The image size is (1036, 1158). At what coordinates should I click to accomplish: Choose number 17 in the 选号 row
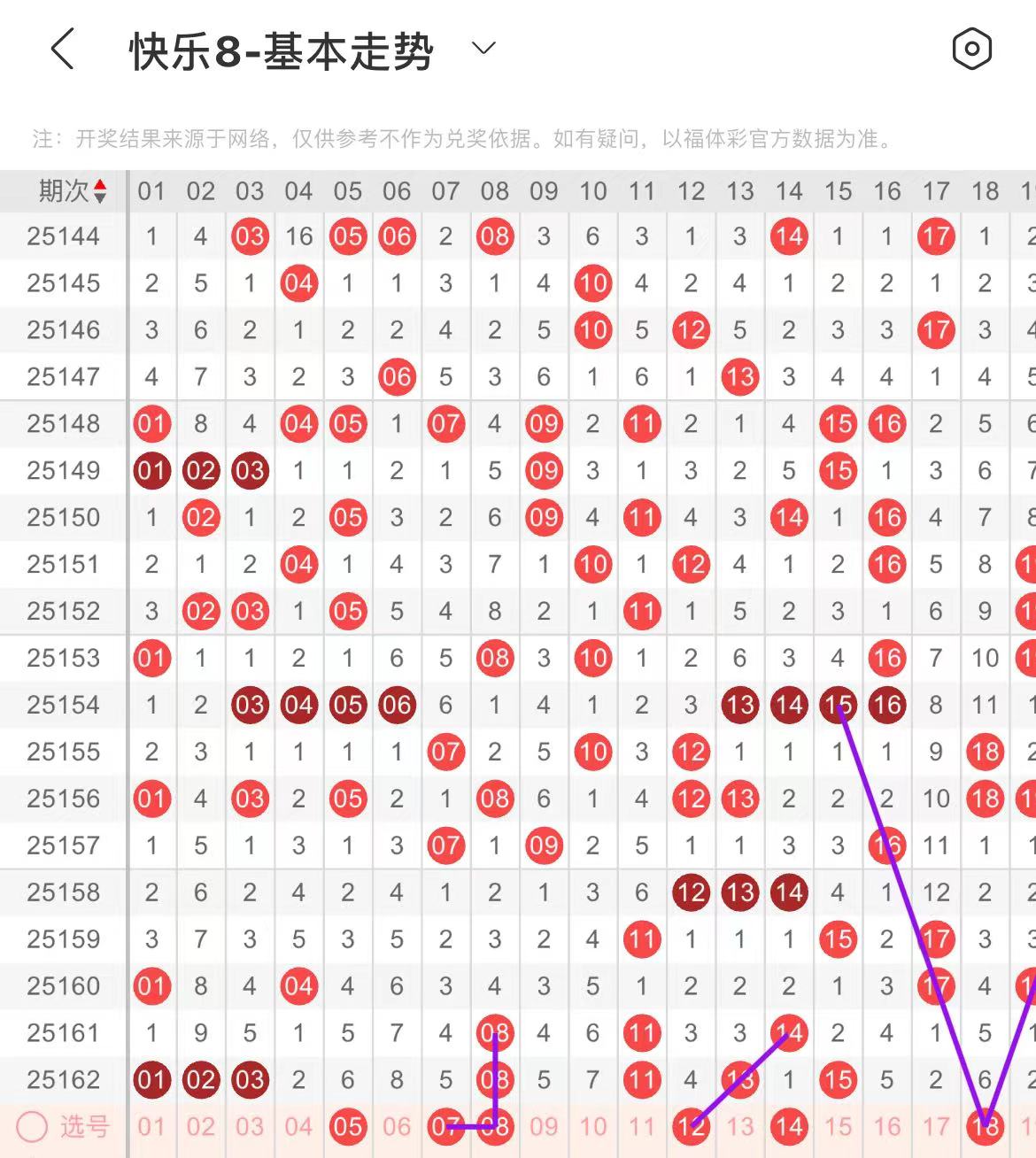936,1127
